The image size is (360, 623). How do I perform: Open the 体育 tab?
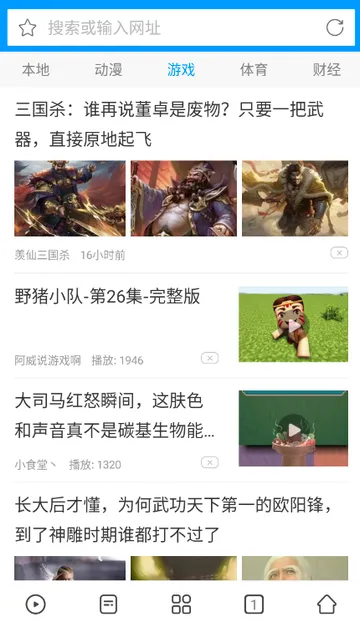(254, 70)
